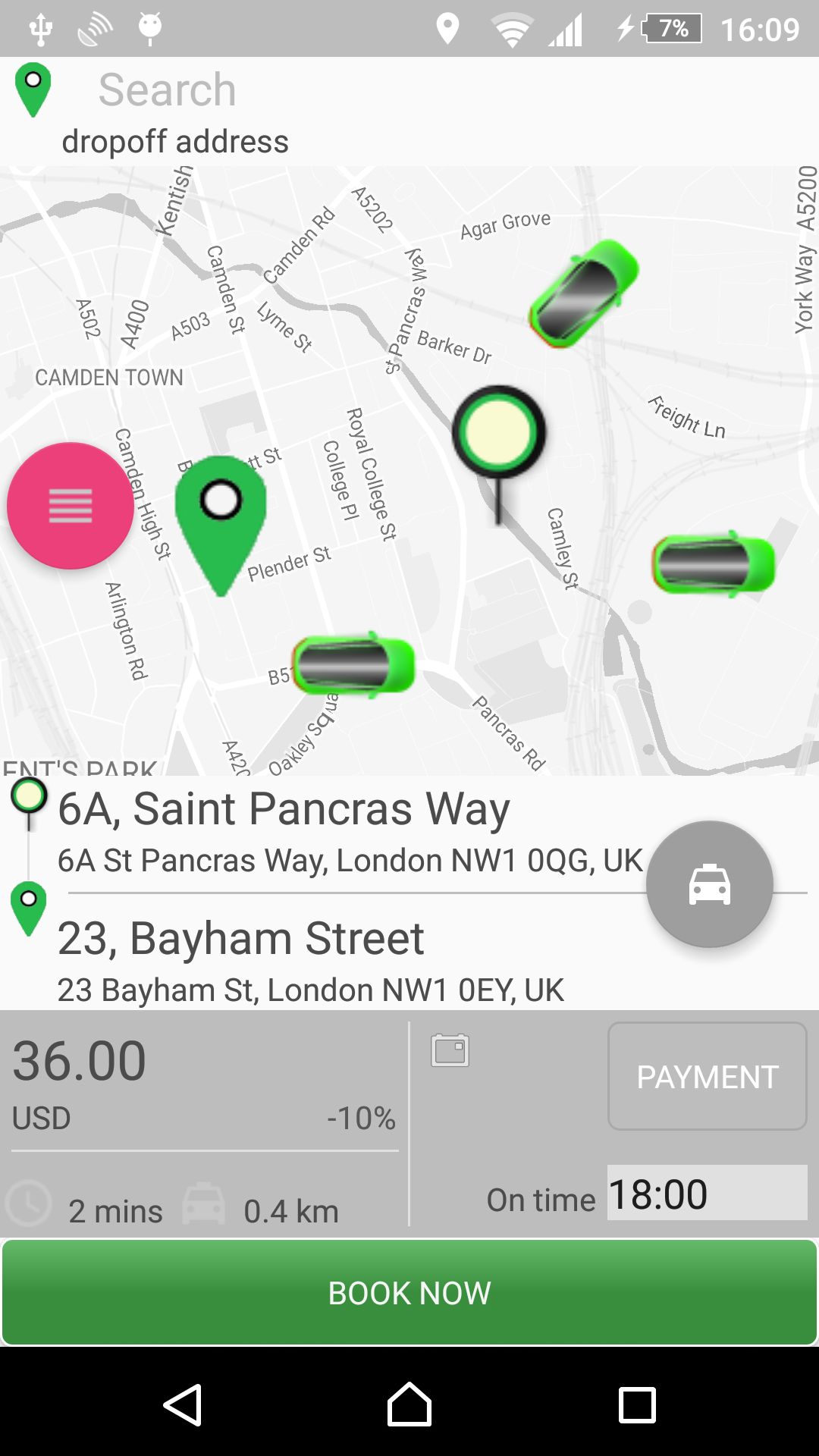Go back using the system back button

click(x=183, y=1404)
